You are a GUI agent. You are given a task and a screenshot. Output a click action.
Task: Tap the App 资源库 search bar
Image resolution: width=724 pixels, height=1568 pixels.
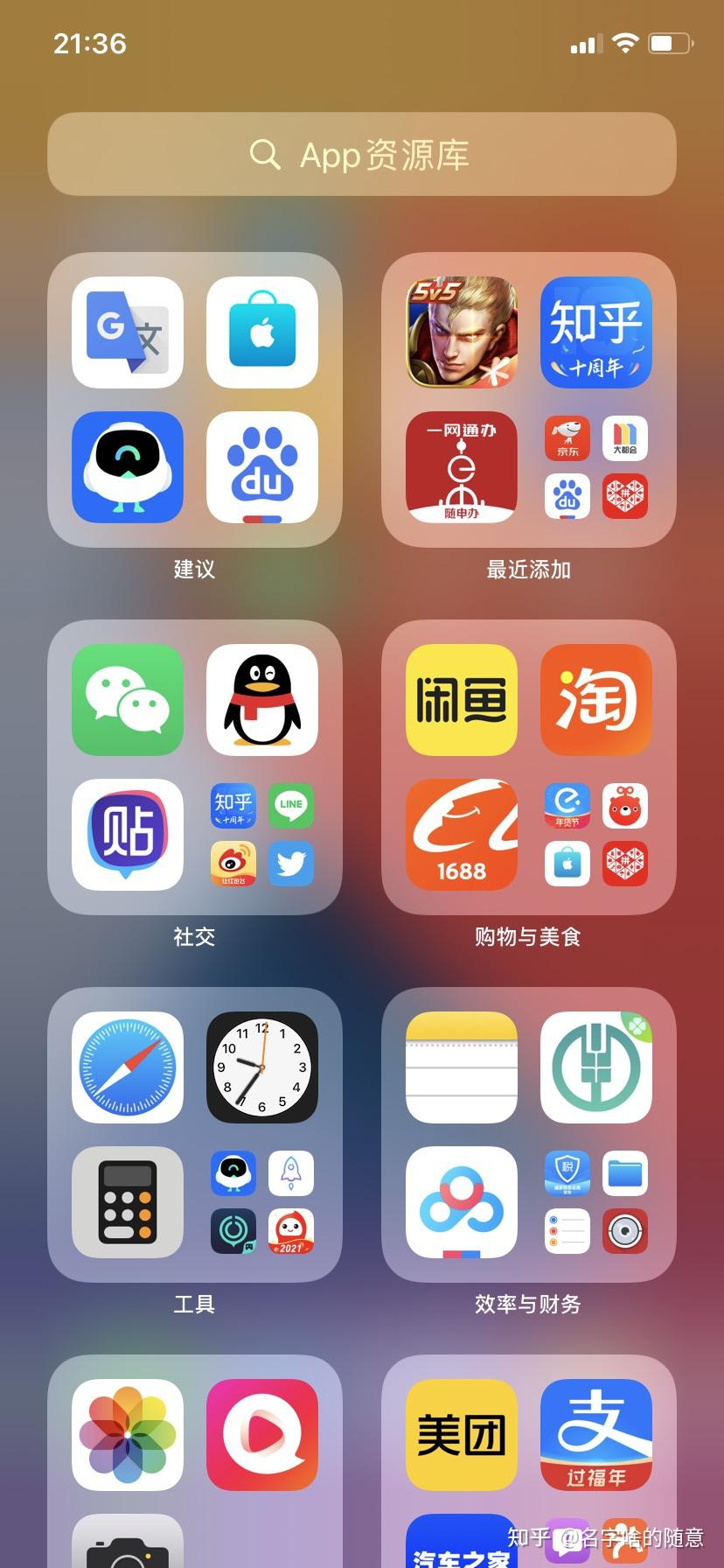[x=362, y=154]
